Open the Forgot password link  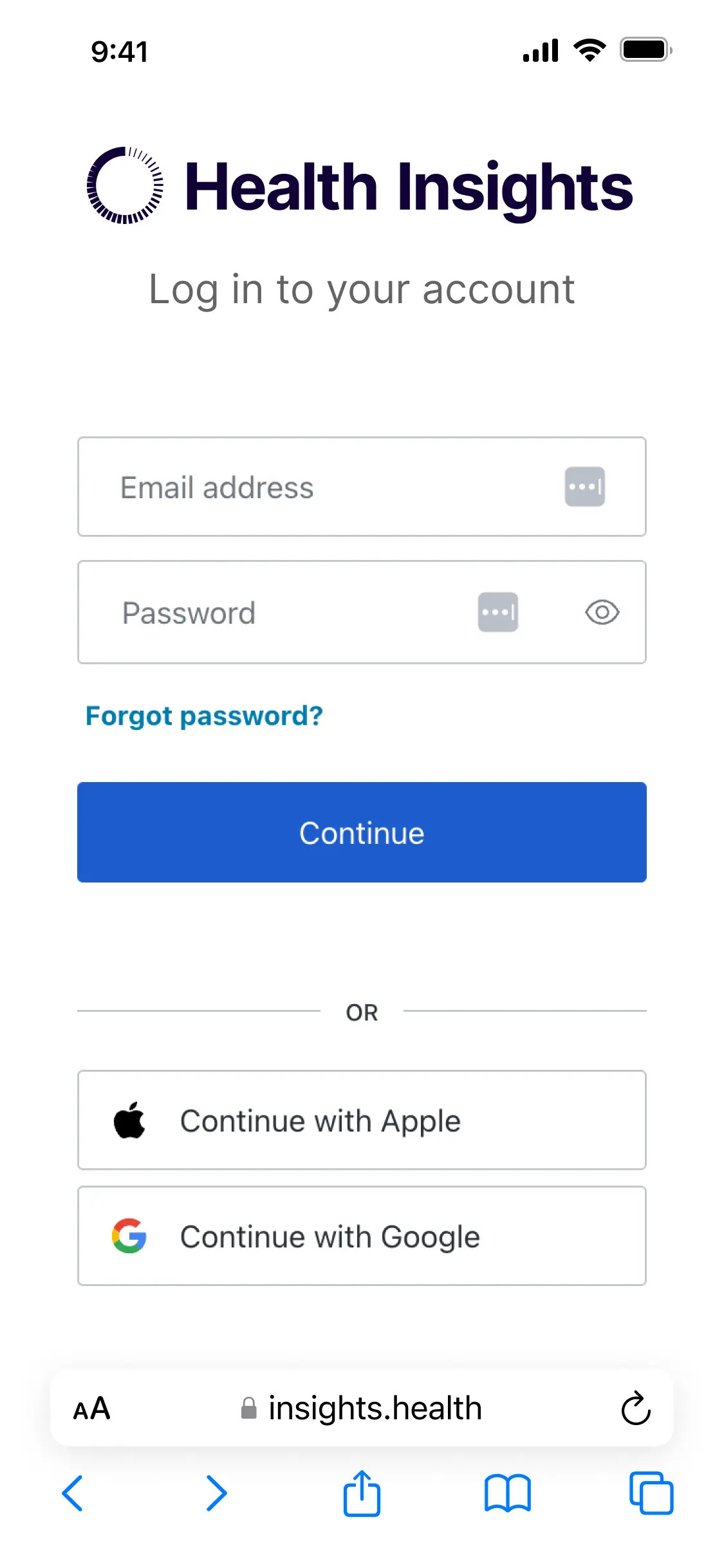tap(204, 716)
